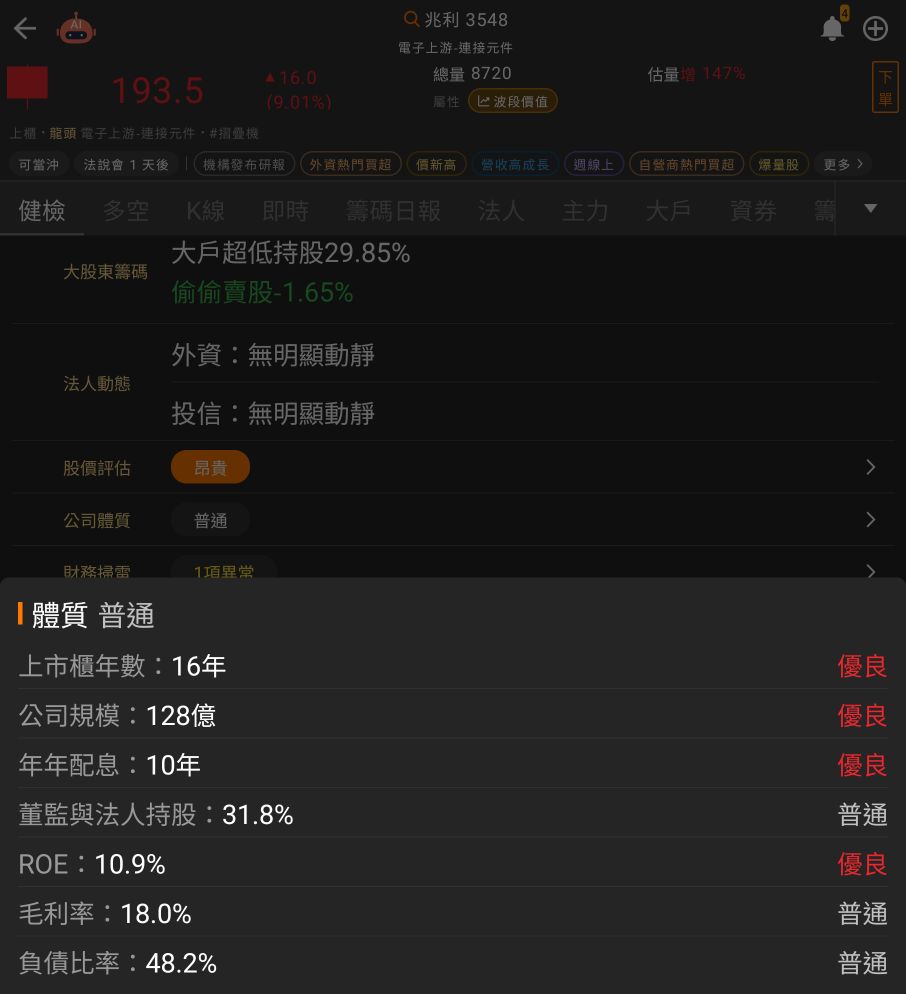Select the 機構發布研報 tag

pos(243,164)
